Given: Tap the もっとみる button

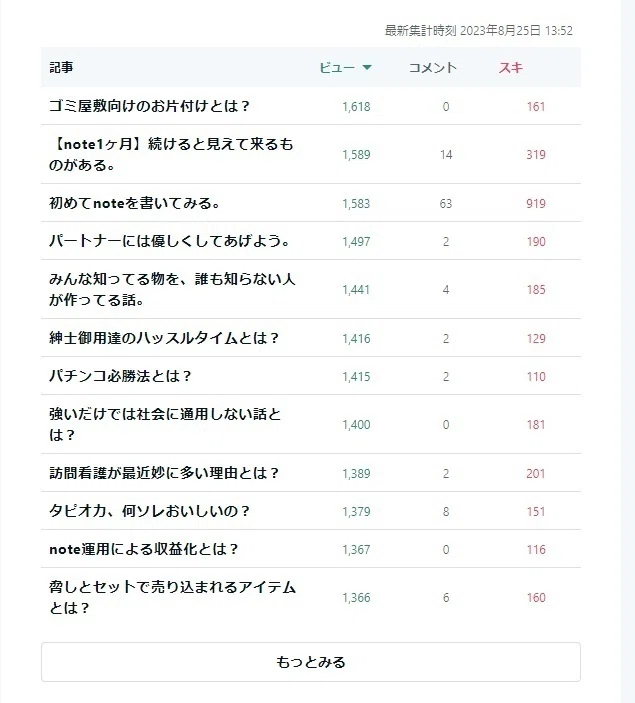Looking at the screenshot, I should pyautogui.click(x=311, y=662).
